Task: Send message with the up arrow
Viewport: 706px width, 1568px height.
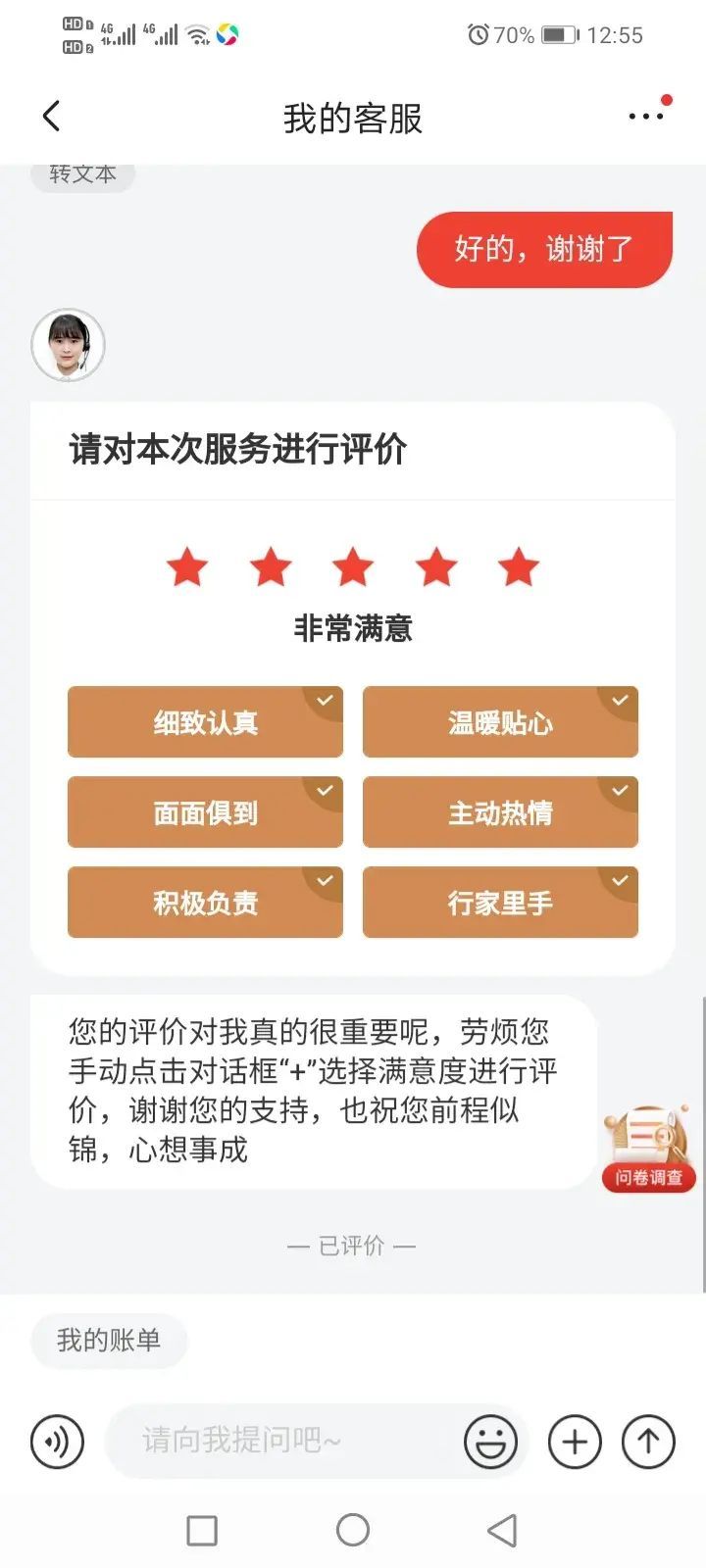Action: 648,1442
